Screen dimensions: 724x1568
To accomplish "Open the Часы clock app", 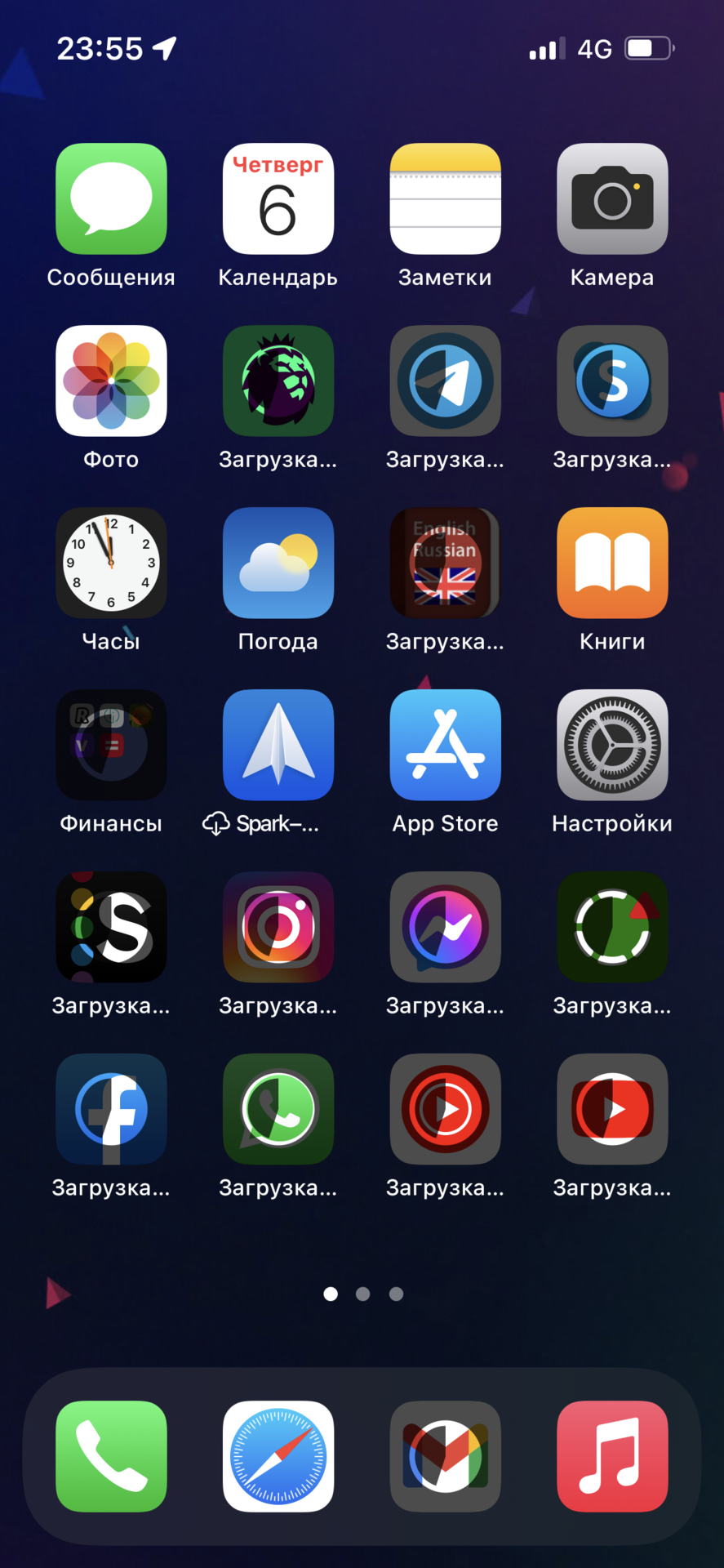I will (x=111, y=563).
